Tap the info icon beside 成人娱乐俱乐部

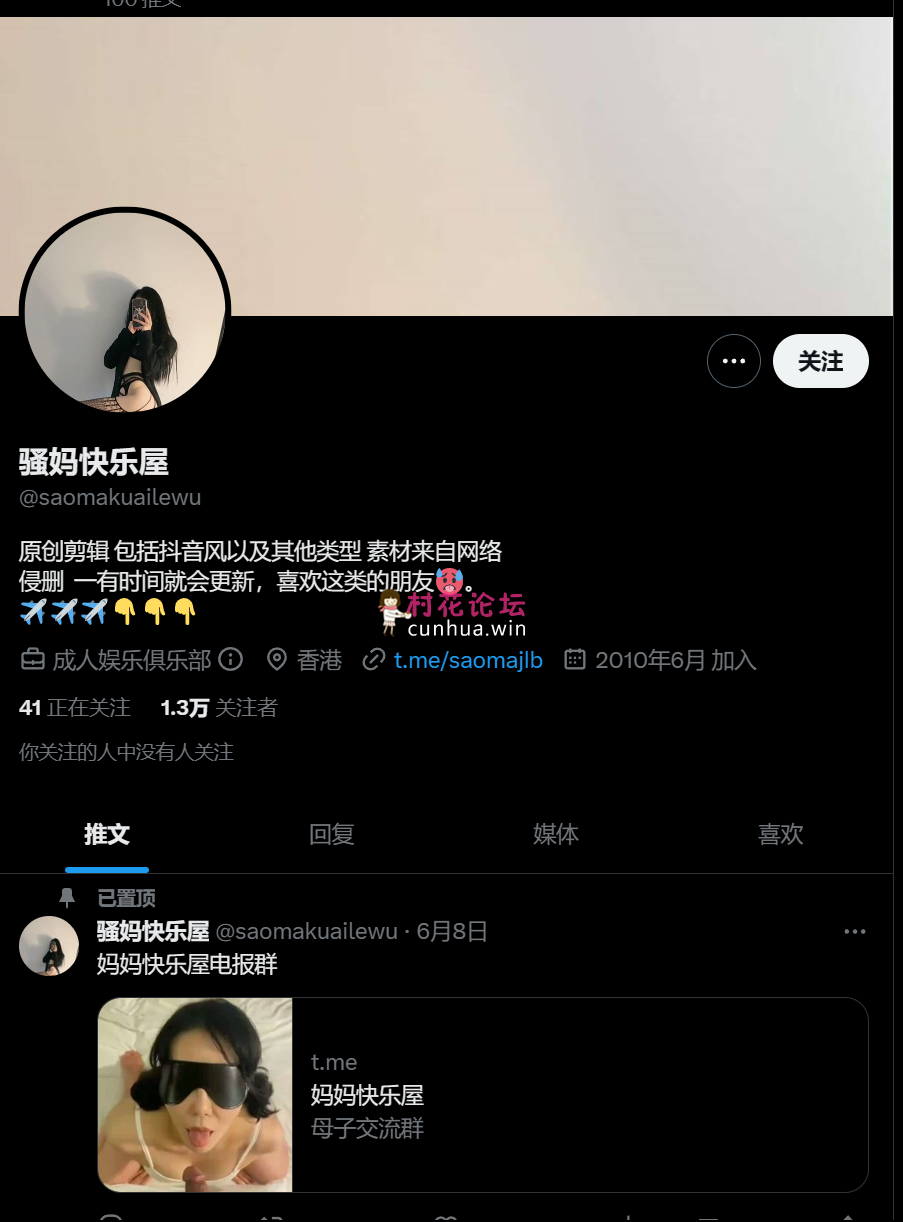pyautogui.click(x=231, y=660)
